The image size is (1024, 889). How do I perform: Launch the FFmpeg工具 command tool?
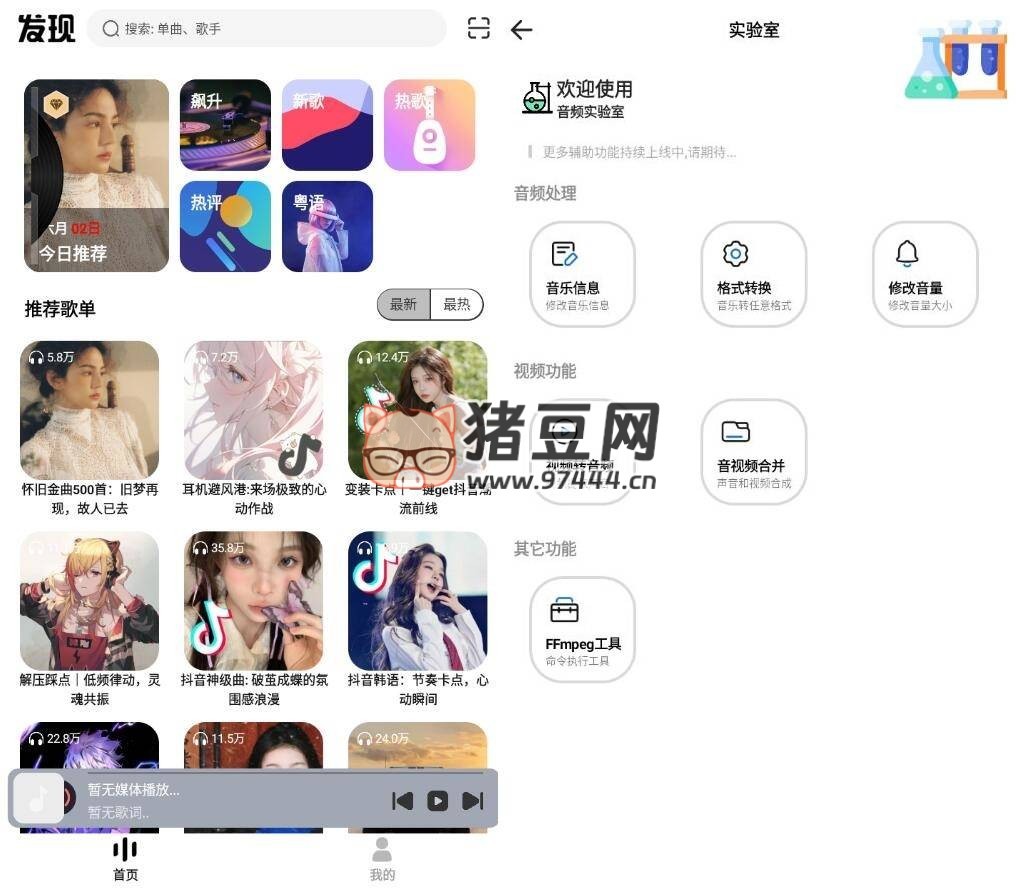click(582, 630)
